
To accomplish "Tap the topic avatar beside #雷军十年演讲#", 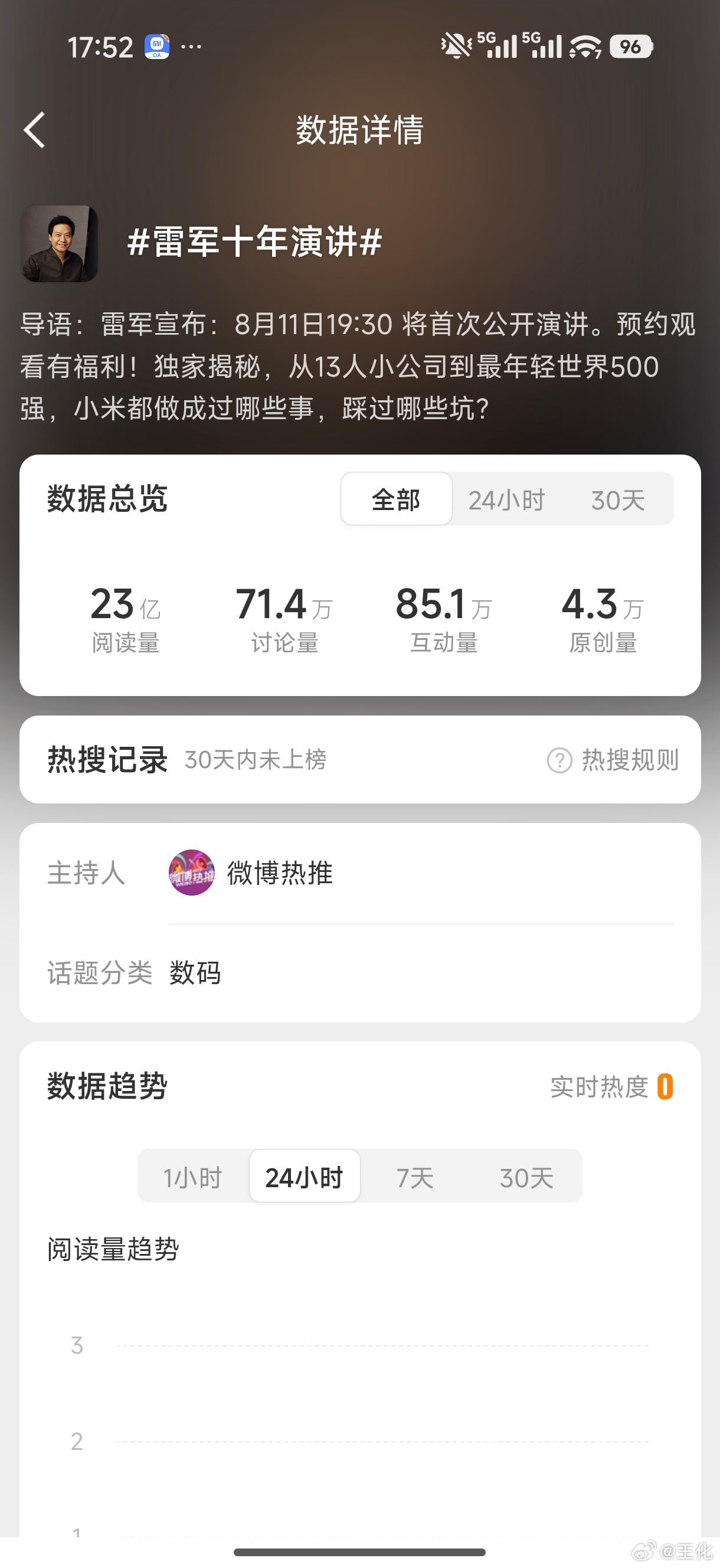I will point(60,243).
